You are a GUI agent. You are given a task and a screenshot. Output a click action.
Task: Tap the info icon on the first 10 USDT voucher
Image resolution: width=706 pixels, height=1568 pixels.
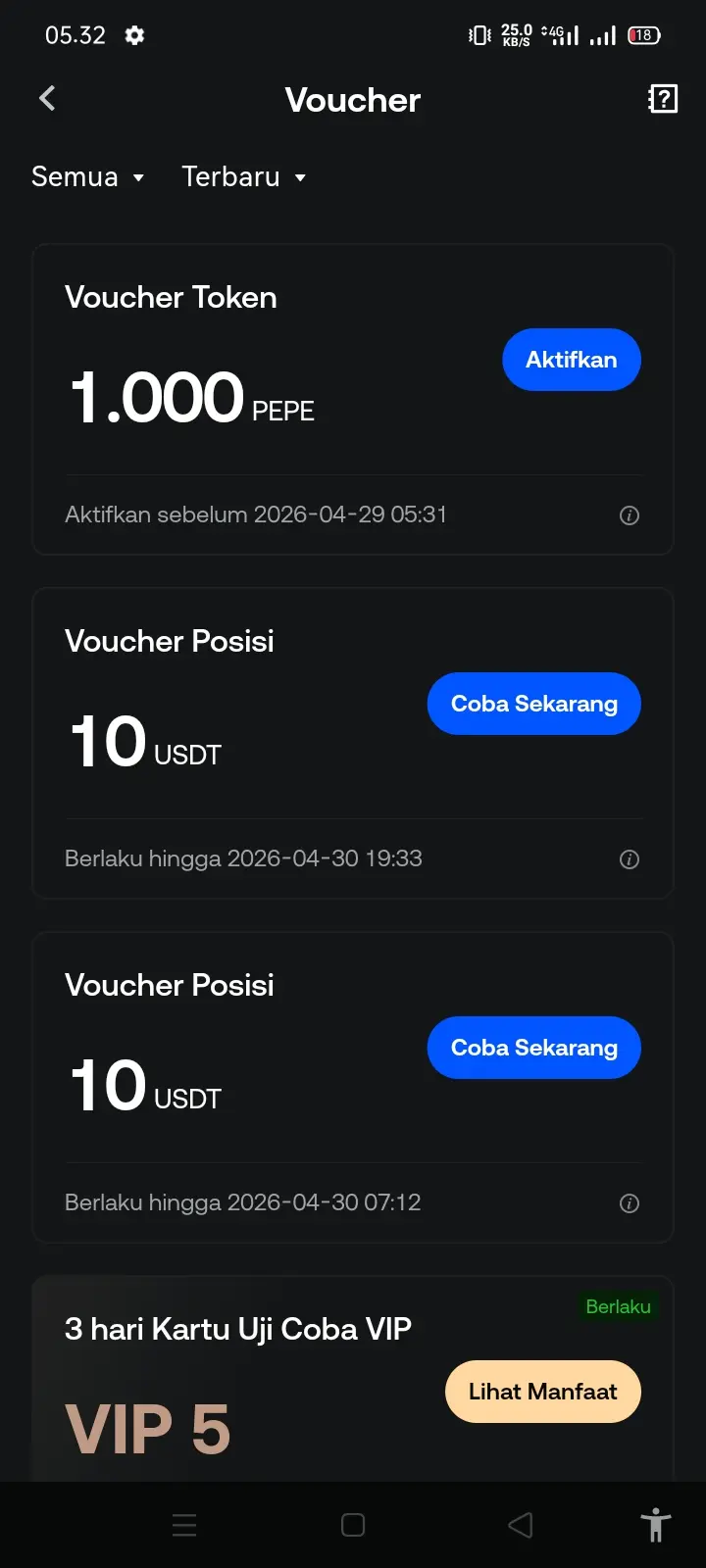pyautogui.click(x=630, y=858)
